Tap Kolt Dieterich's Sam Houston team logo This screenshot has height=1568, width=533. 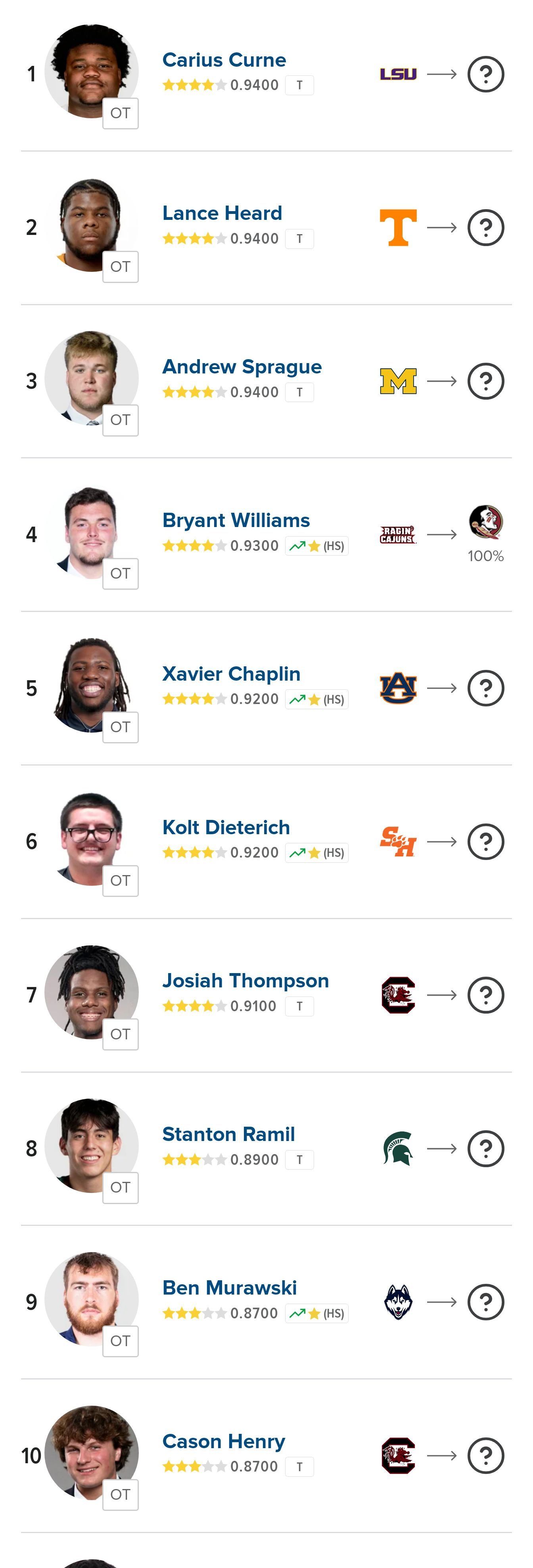tap(398, 841)
